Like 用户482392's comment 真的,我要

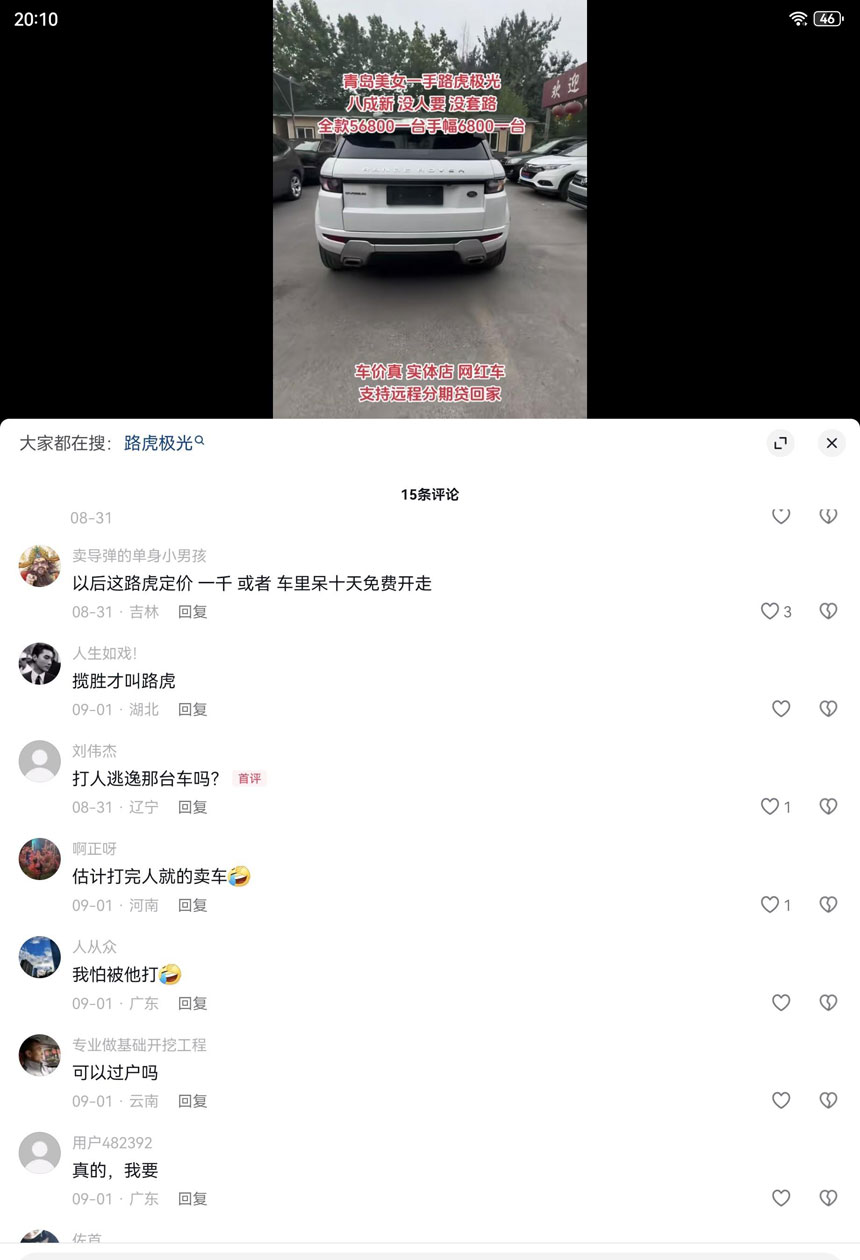click(781, 1198)
